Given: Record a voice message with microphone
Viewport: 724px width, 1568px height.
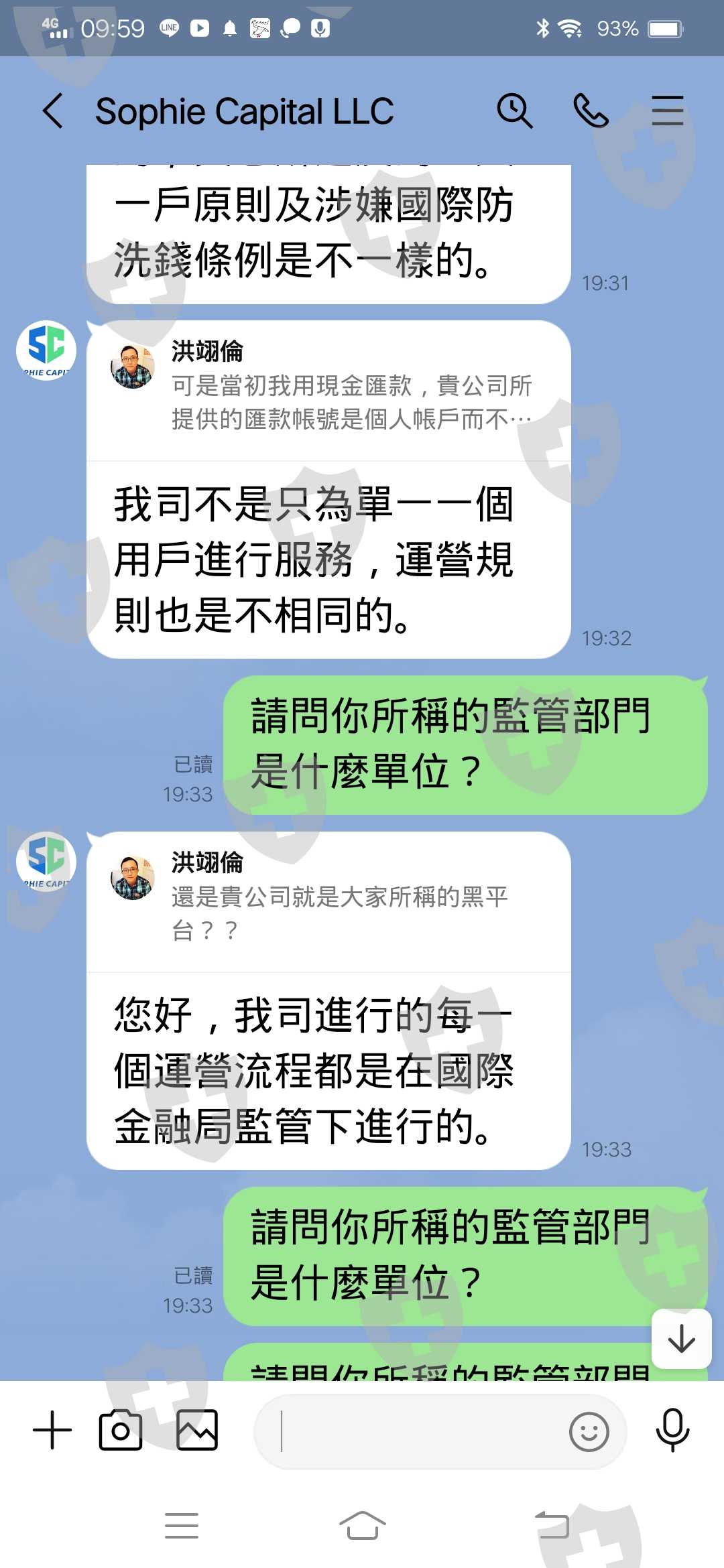Looking at the screenshot, I should click(672, 1430).
